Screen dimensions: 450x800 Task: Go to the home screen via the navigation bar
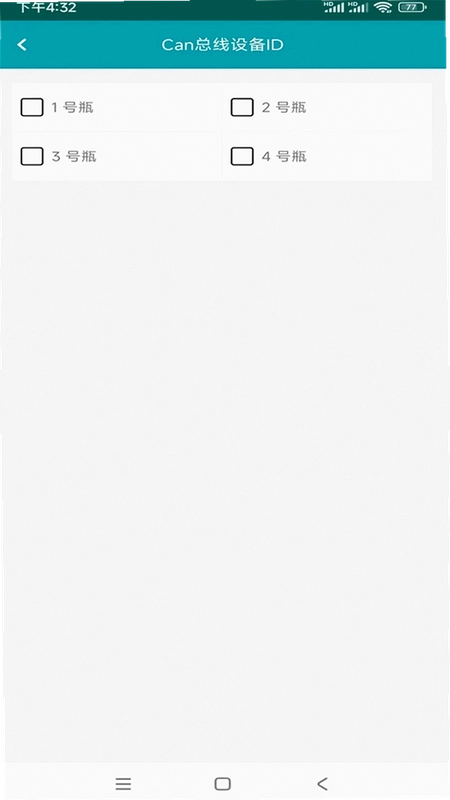point(222,784)
